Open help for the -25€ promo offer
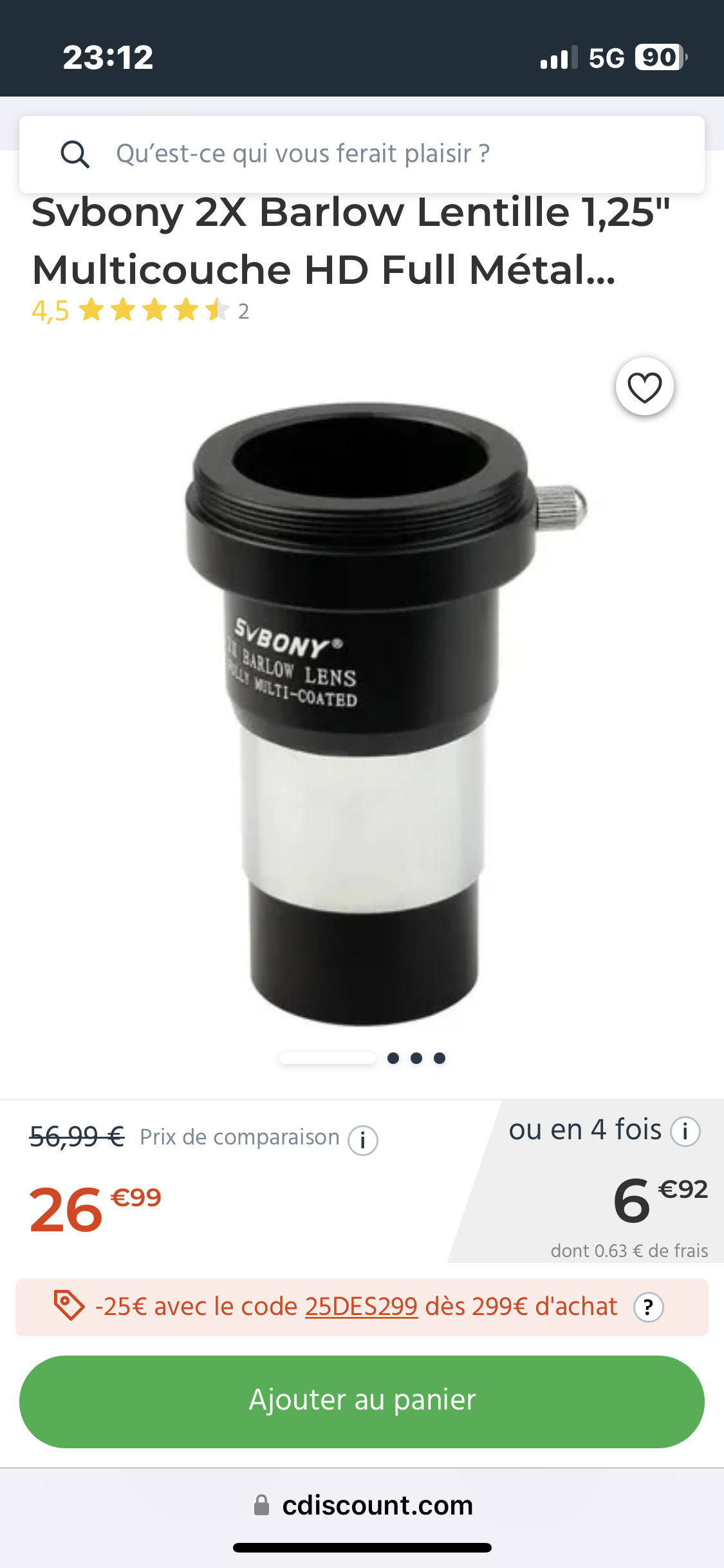The width and height of the screenshot is (724, 1568). pos(648,1307)
